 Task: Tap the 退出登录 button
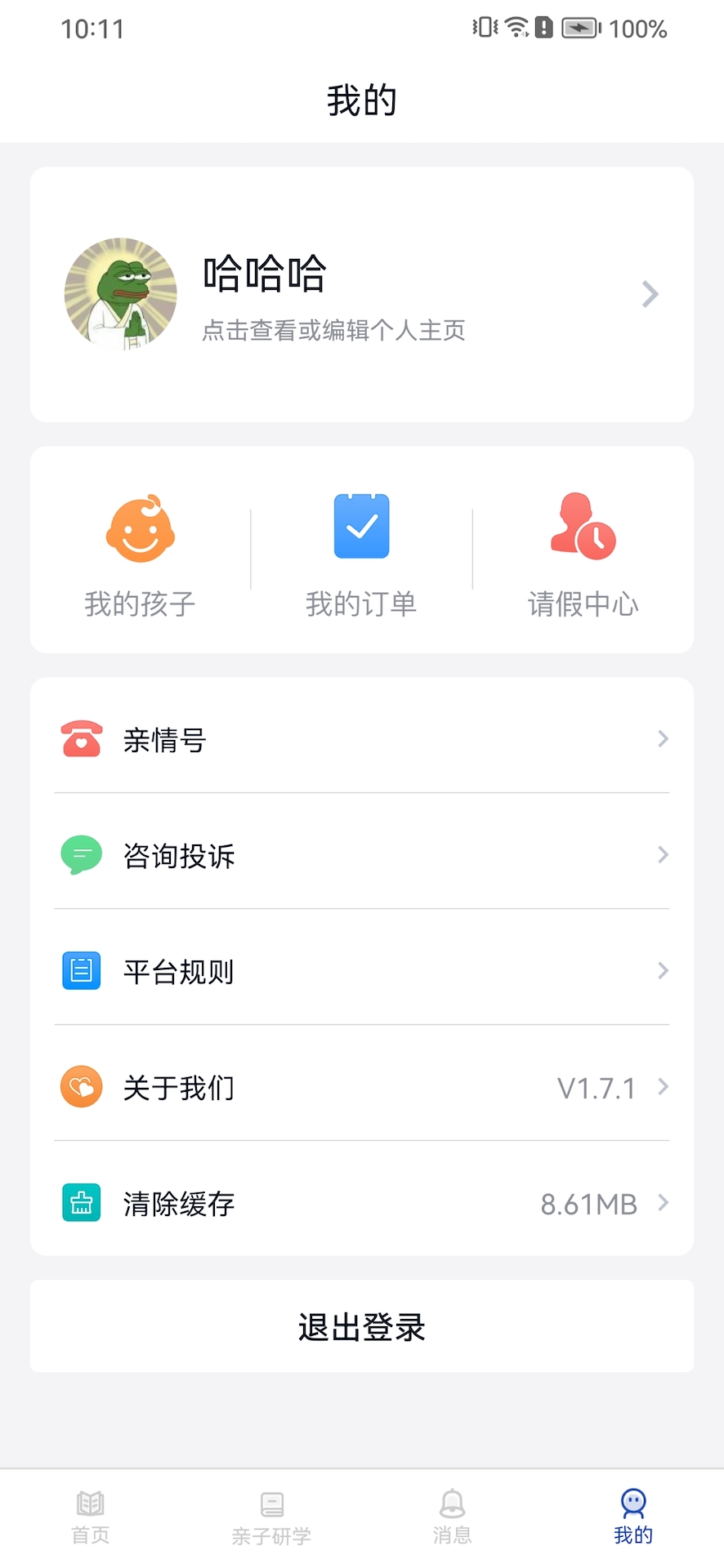(x=360, y=1327)
